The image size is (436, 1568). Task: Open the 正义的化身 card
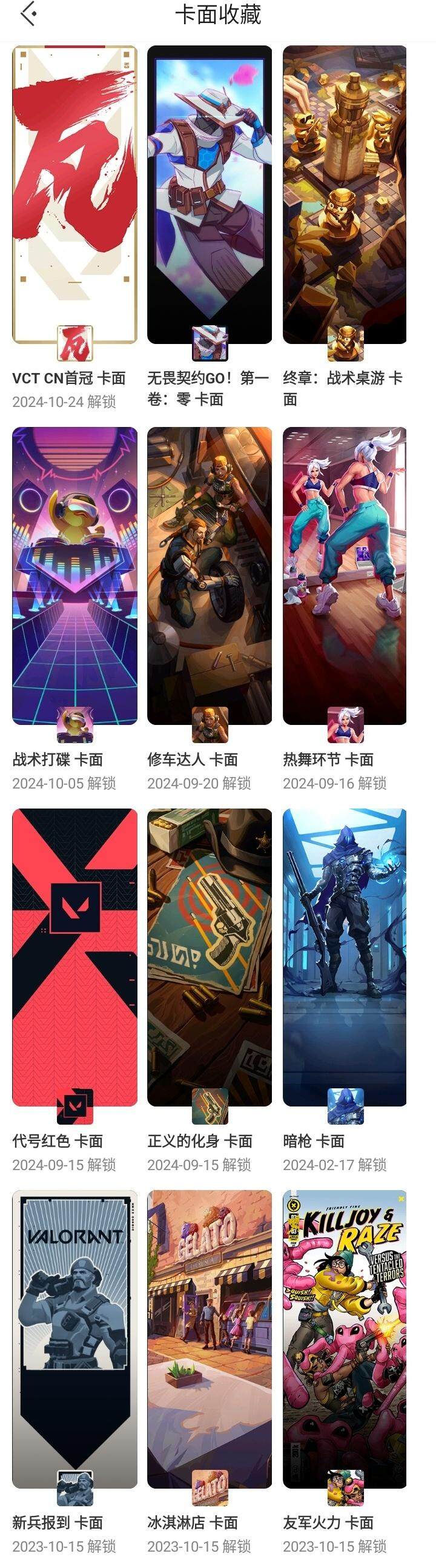[210, 957]
